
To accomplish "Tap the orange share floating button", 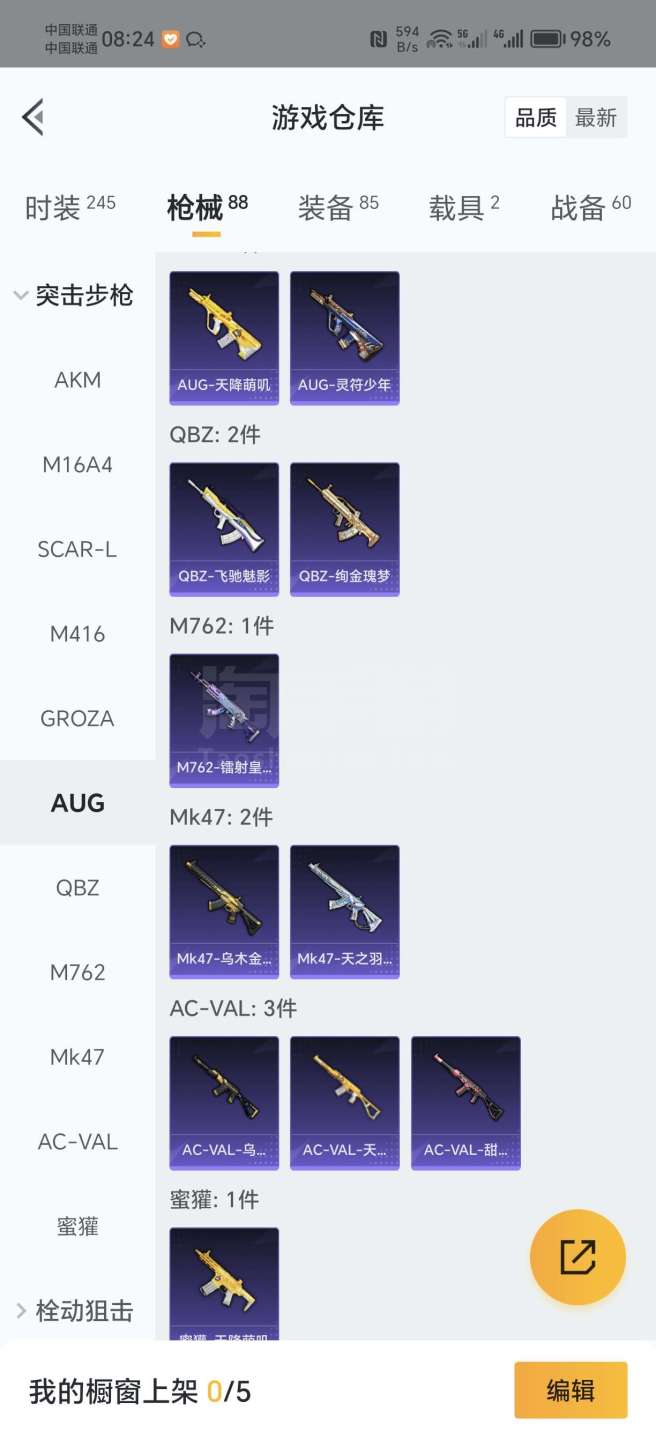I will 578,1257.
